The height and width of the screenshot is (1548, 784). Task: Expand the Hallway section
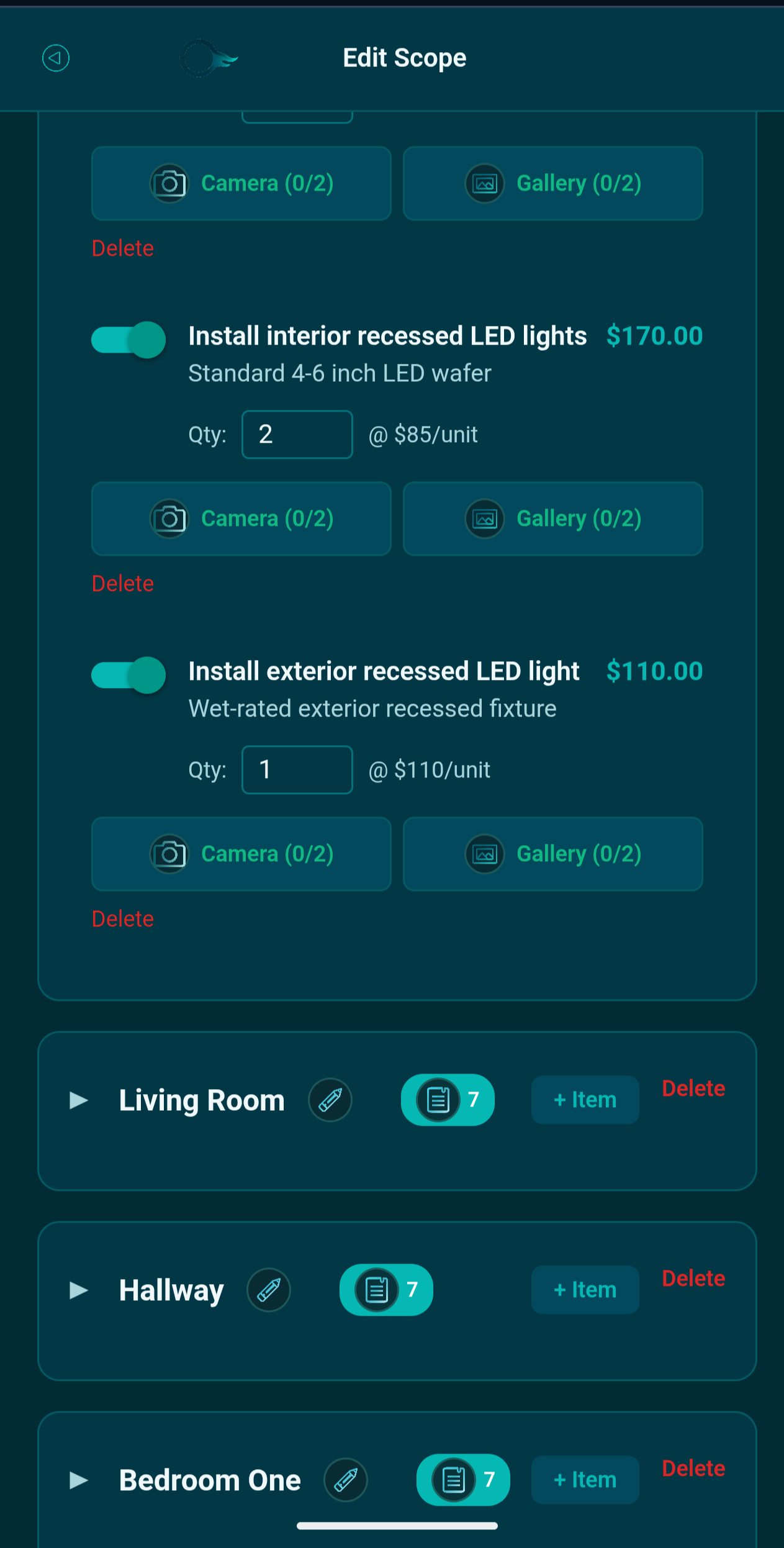(79, 1290)
